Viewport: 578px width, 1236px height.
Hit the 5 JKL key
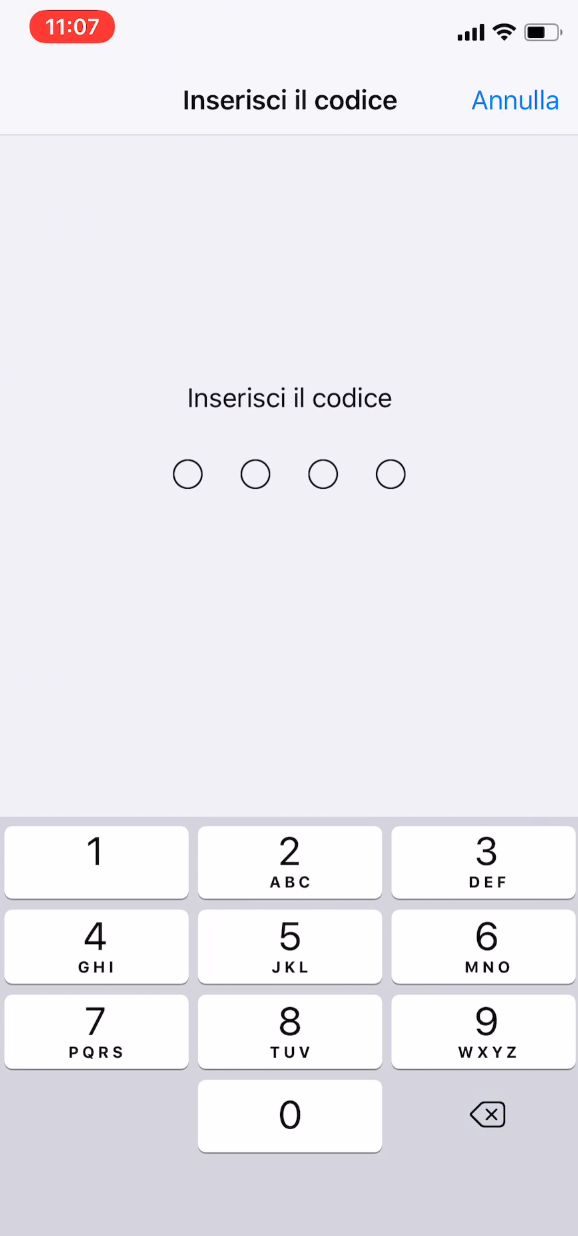[290, 947]
